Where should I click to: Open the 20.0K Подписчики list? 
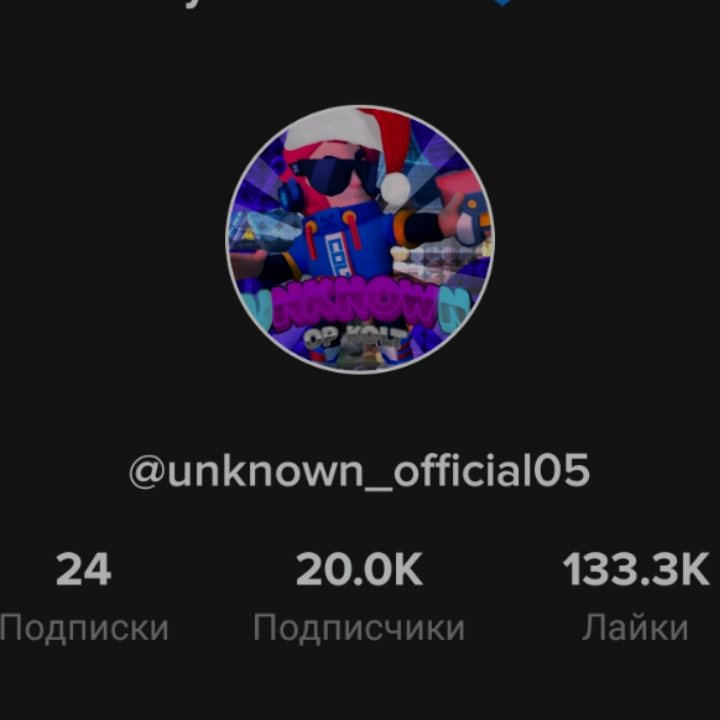(x=359, y=596)
